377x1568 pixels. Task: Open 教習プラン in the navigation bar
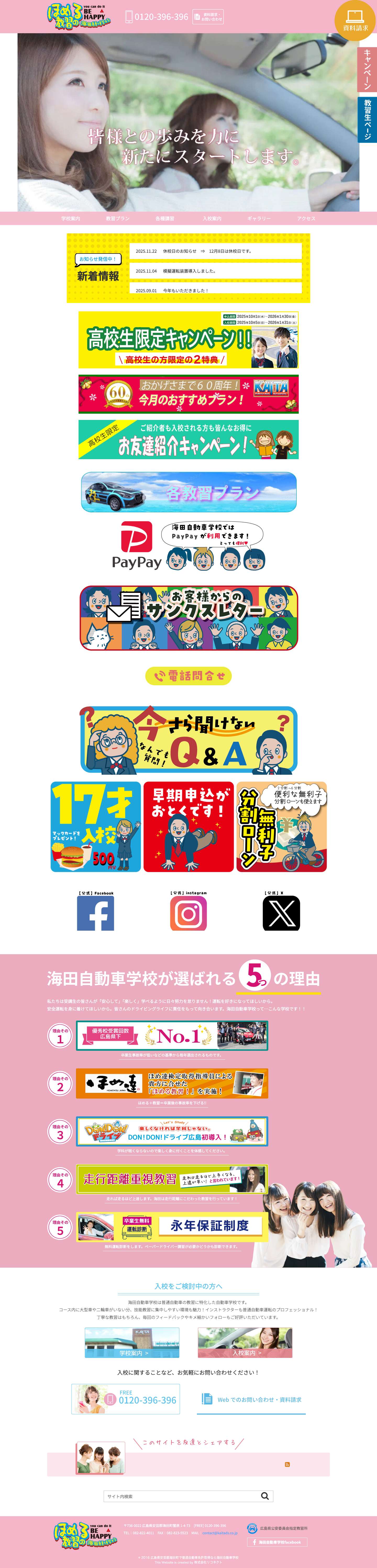tap(118, 218)
